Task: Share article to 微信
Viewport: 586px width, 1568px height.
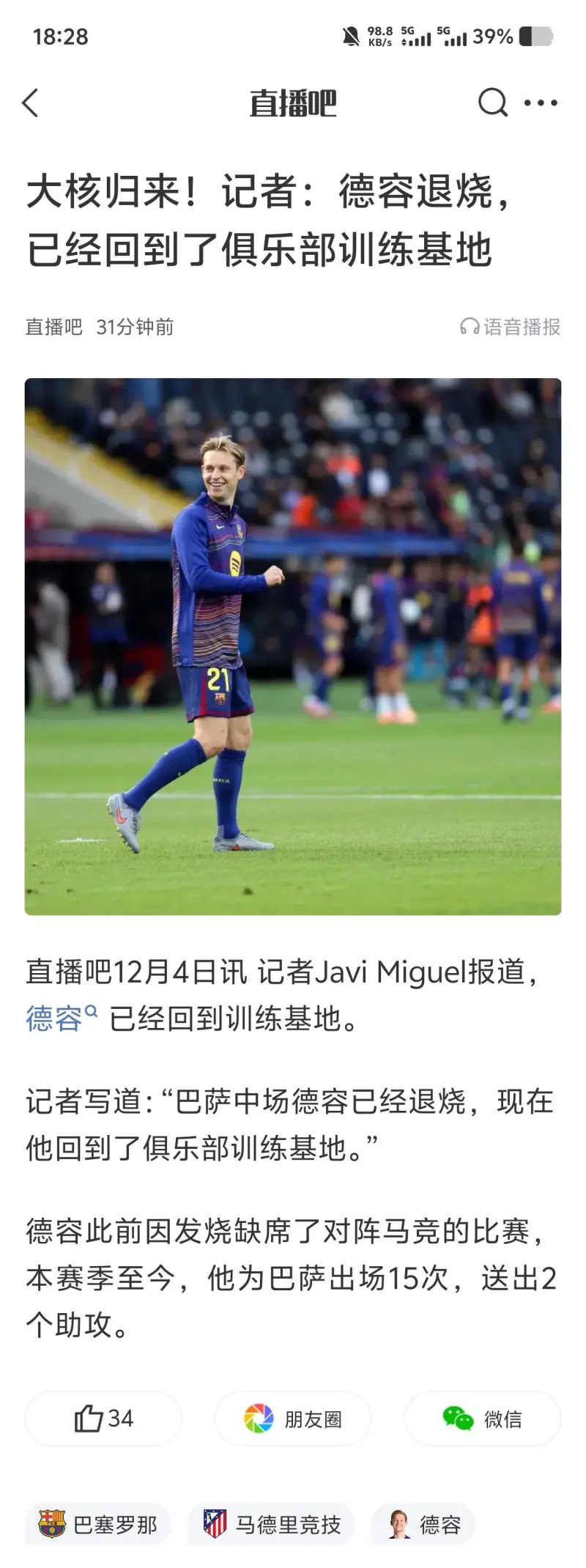Action: pyautogui.click(x=483, y=1419)
